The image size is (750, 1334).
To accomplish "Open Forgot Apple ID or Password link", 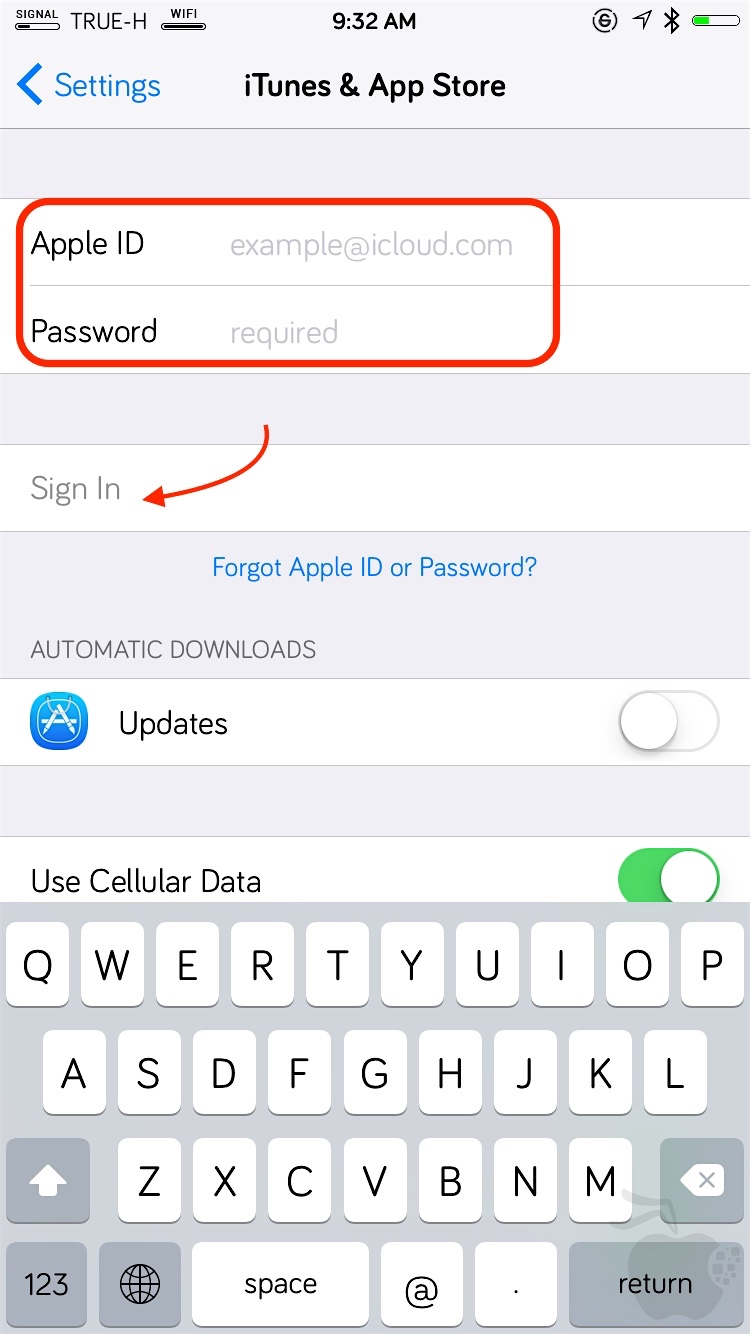I will (x=374, y=567).
